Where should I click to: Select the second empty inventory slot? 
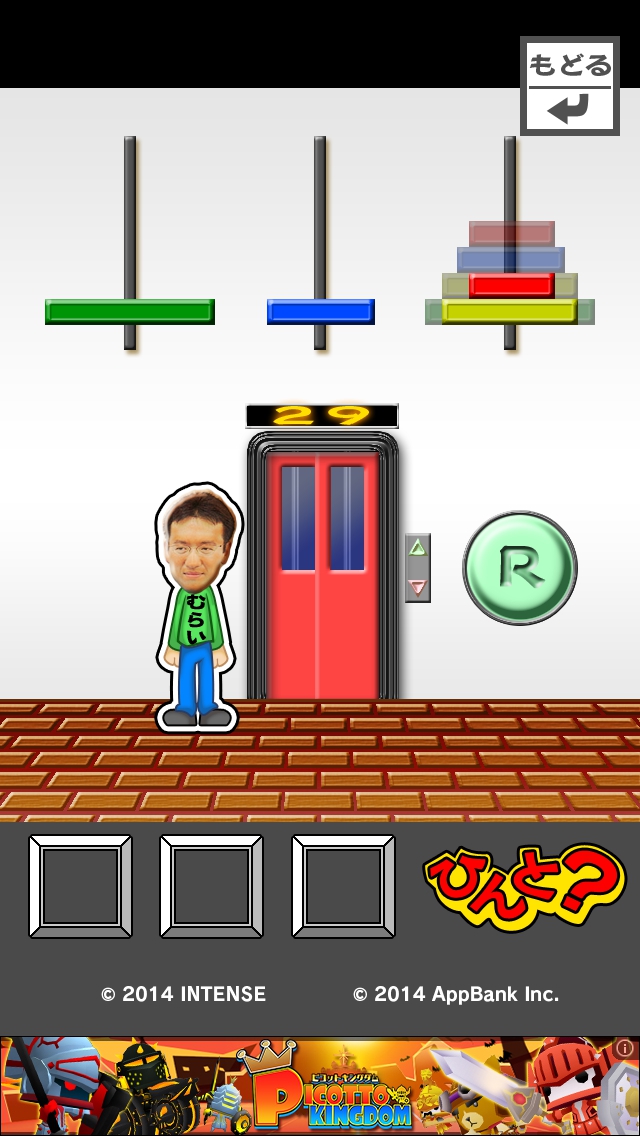click(x=211, y=886)
